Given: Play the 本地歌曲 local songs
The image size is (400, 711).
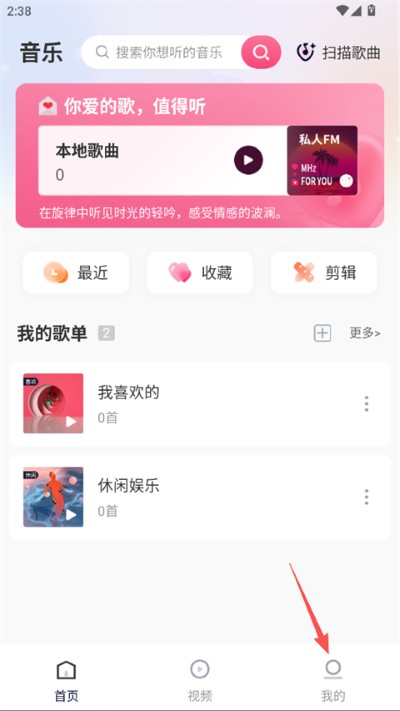Looking at the screenshot, I should click(x=248, y=160).
